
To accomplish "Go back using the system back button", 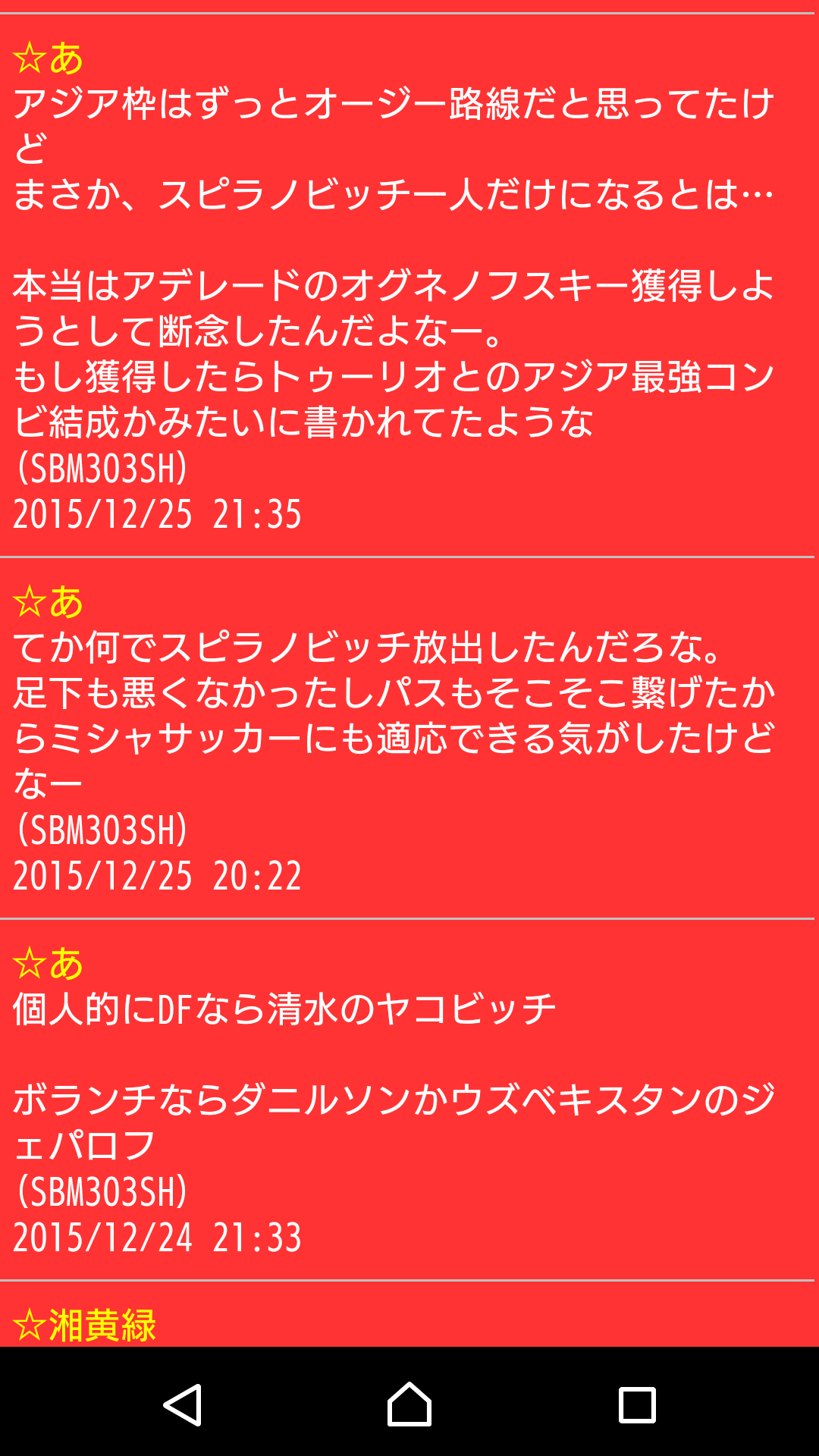I will click(183, 1404).
